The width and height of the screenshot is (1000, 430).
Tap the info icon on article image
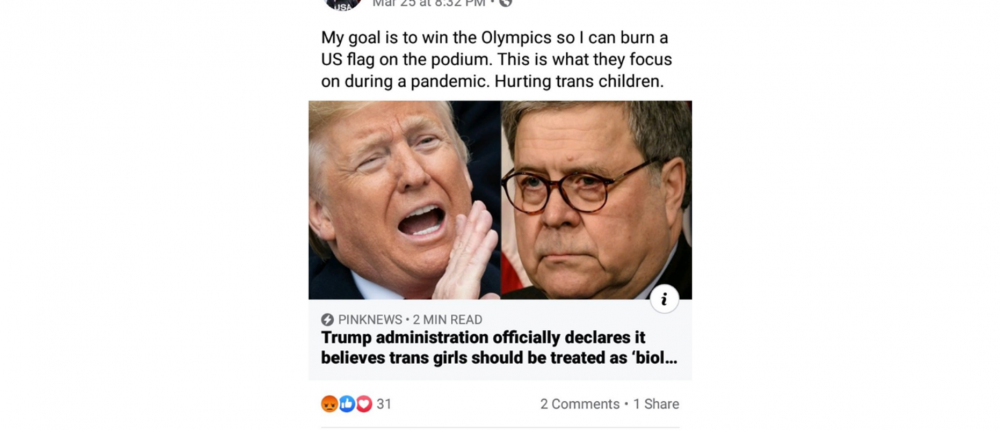(x=664, y=298)
